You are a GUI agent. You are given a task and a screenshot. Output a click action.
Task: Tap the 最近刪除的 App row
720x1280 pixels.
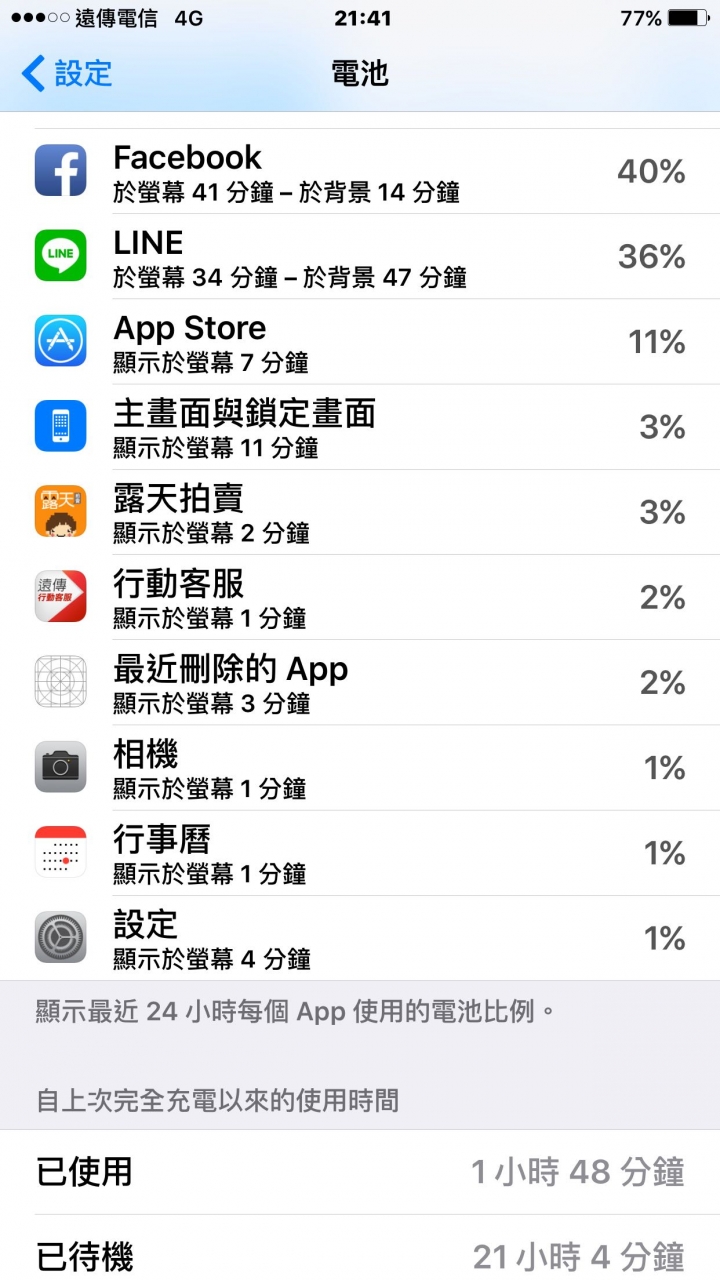[x=360, y=682]
